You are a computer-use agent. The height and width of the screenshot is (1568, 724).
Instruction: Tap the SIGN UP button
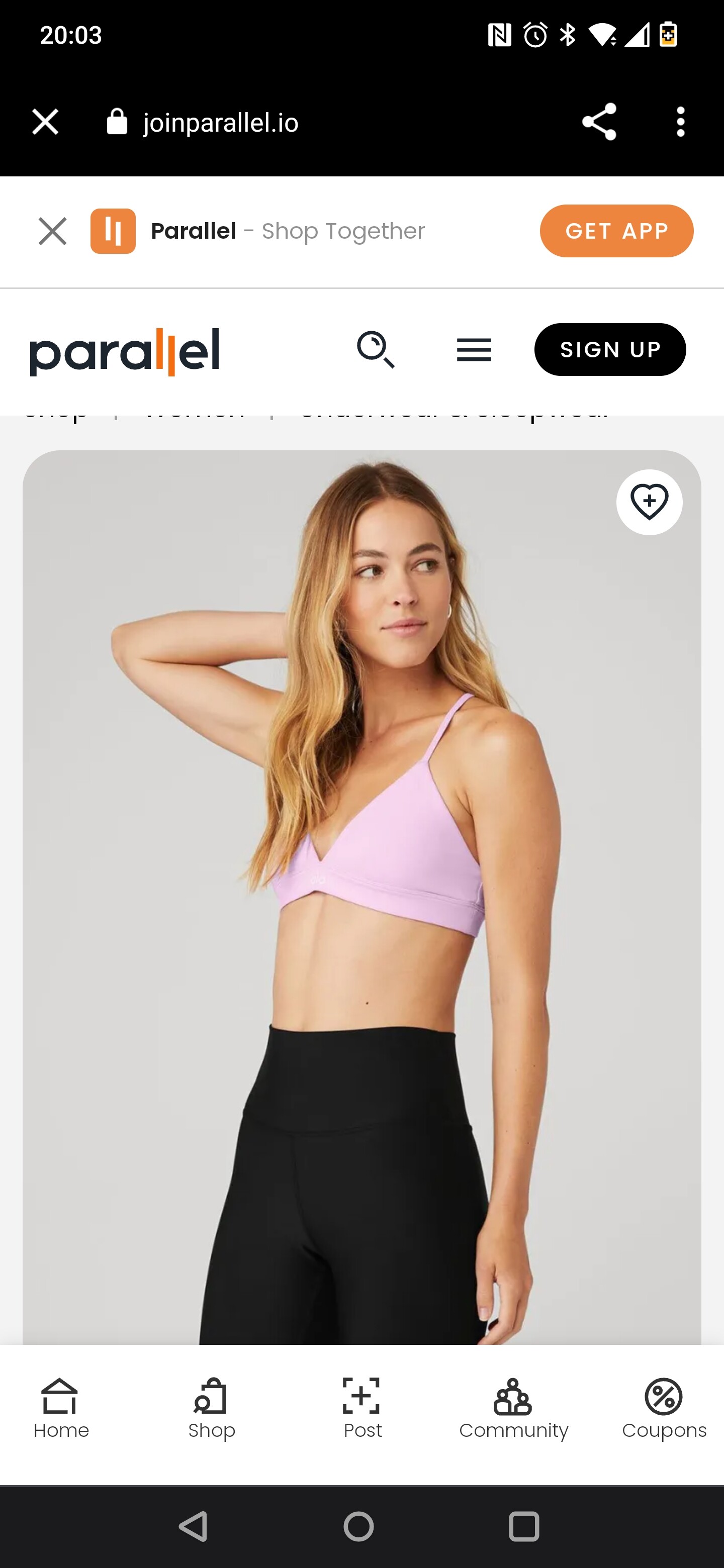pos(609,349)
